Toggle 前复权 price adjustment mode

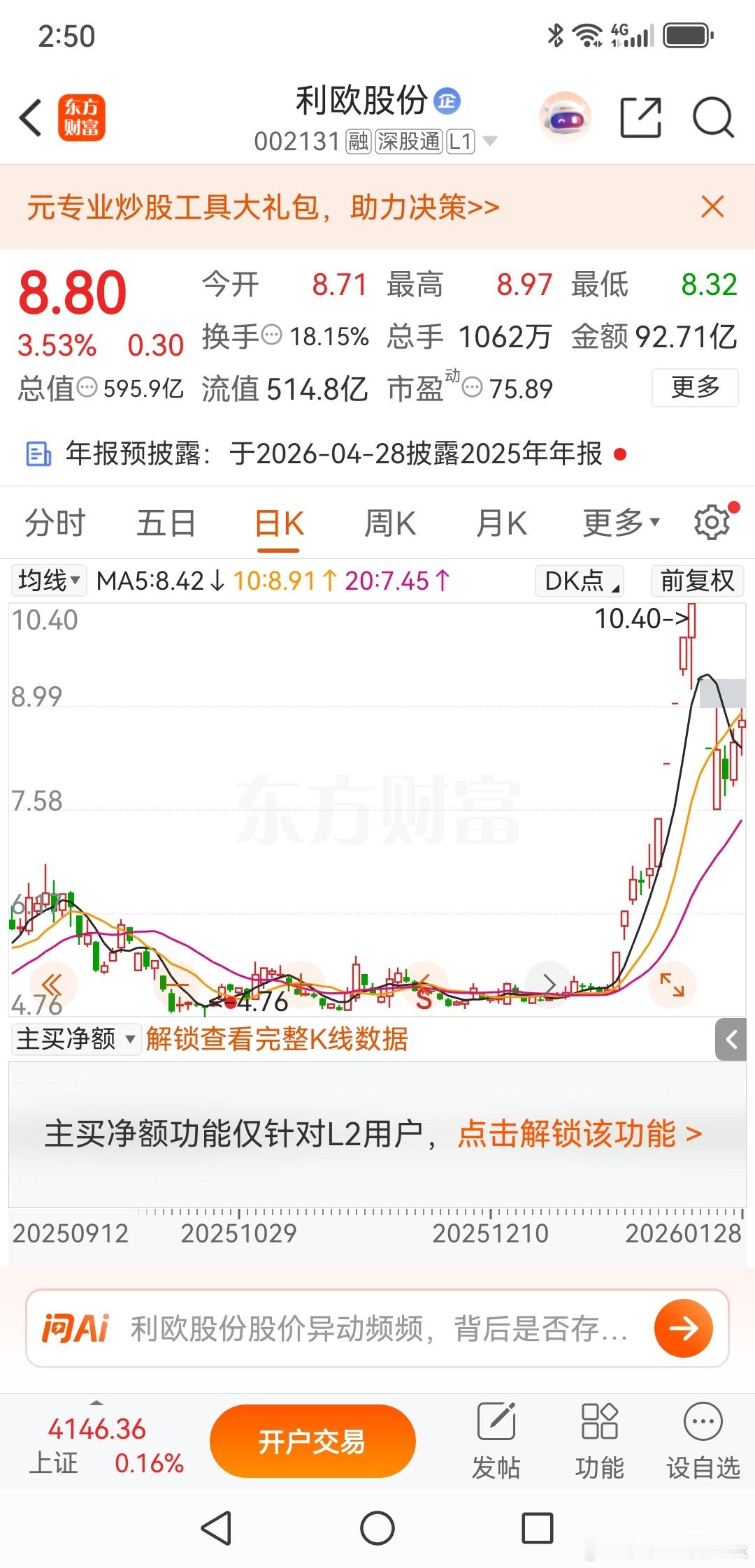pos(698,581)
